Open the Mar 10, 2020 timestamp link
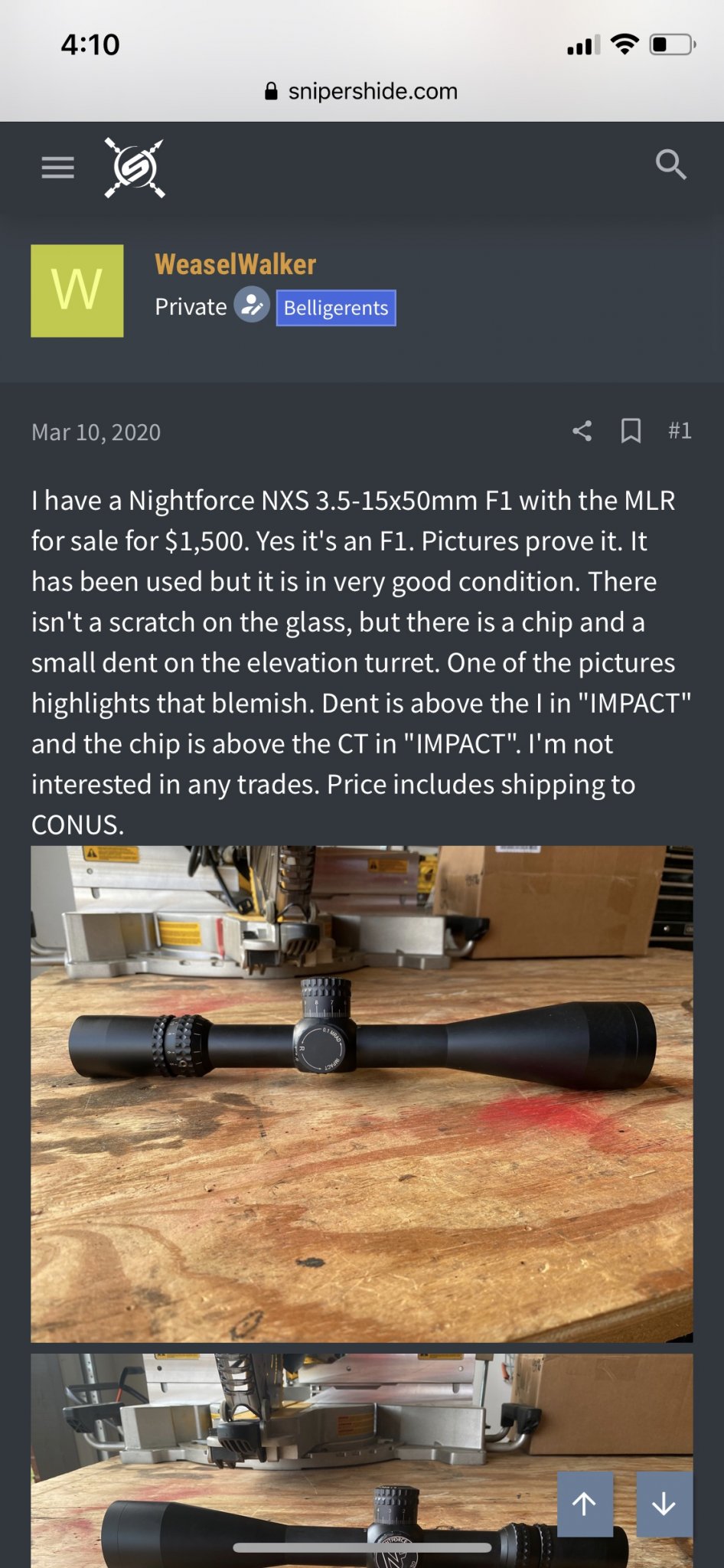 pyautogui.click(x=96, y=433)
